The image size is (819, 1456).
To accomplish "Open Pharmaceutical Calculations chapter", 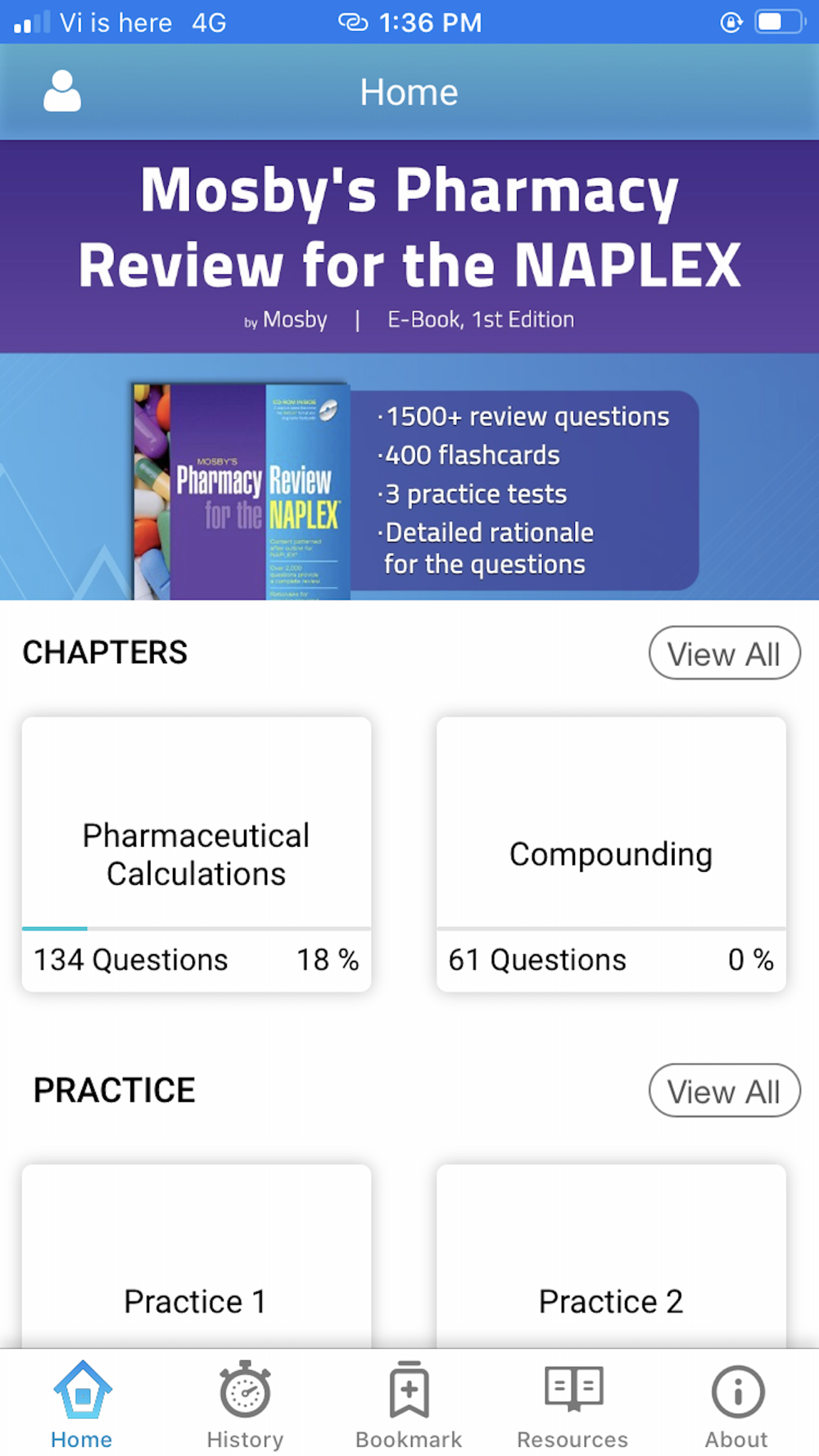I will [x=197, y=854].
